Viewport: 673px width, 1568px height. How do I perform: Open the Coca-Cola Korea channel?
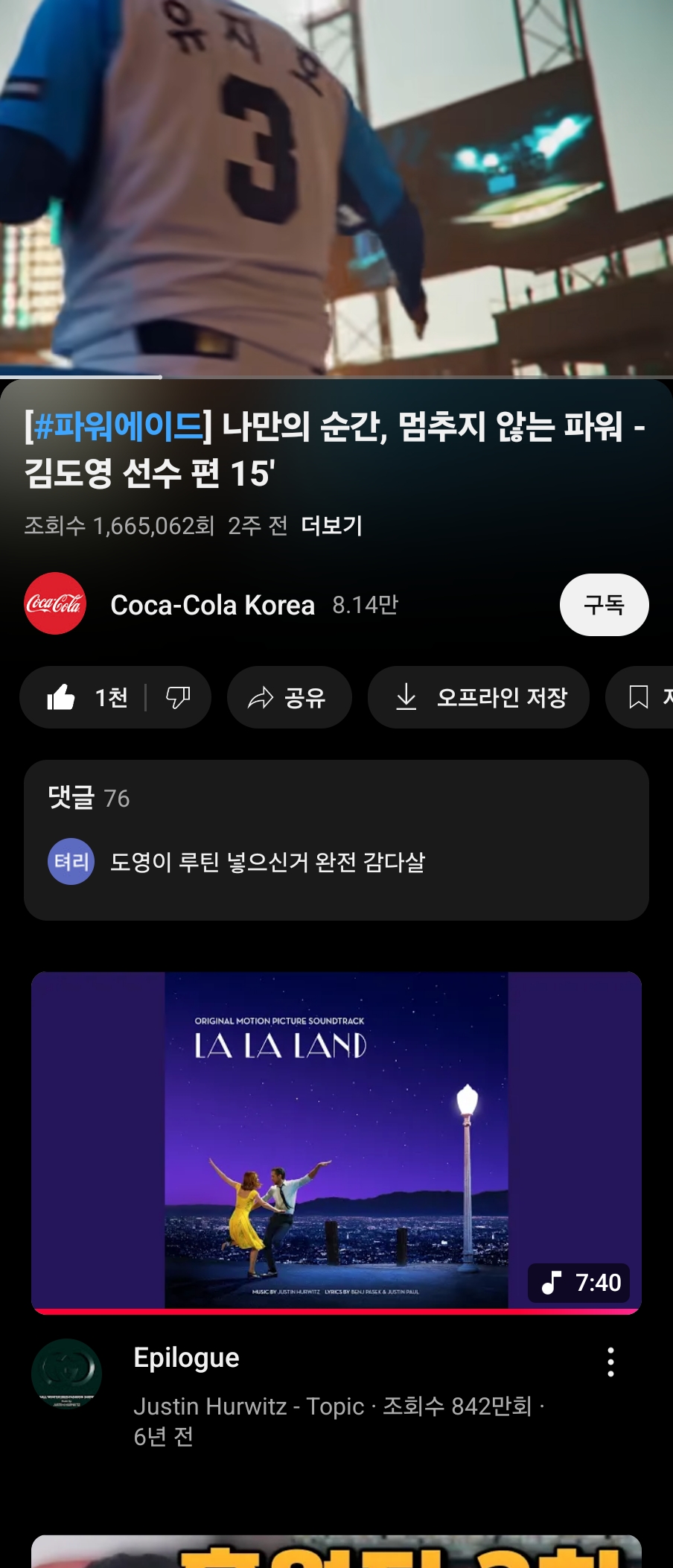tap(212, 605)
